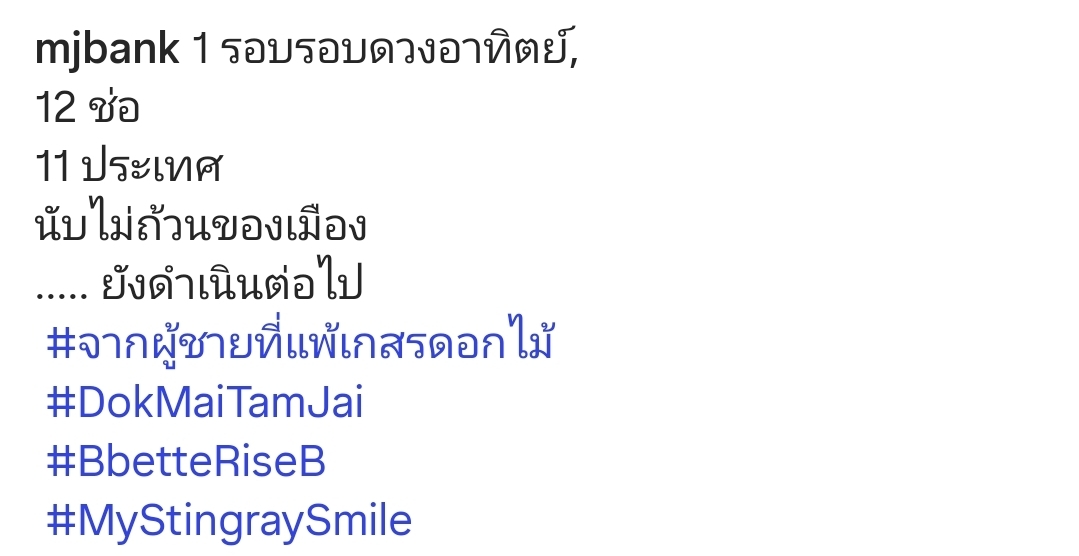The height and width of the screenshot is (556, 1079).
Task: View posts tagged #DokMaiTamJai
Action: click(205, 404)
